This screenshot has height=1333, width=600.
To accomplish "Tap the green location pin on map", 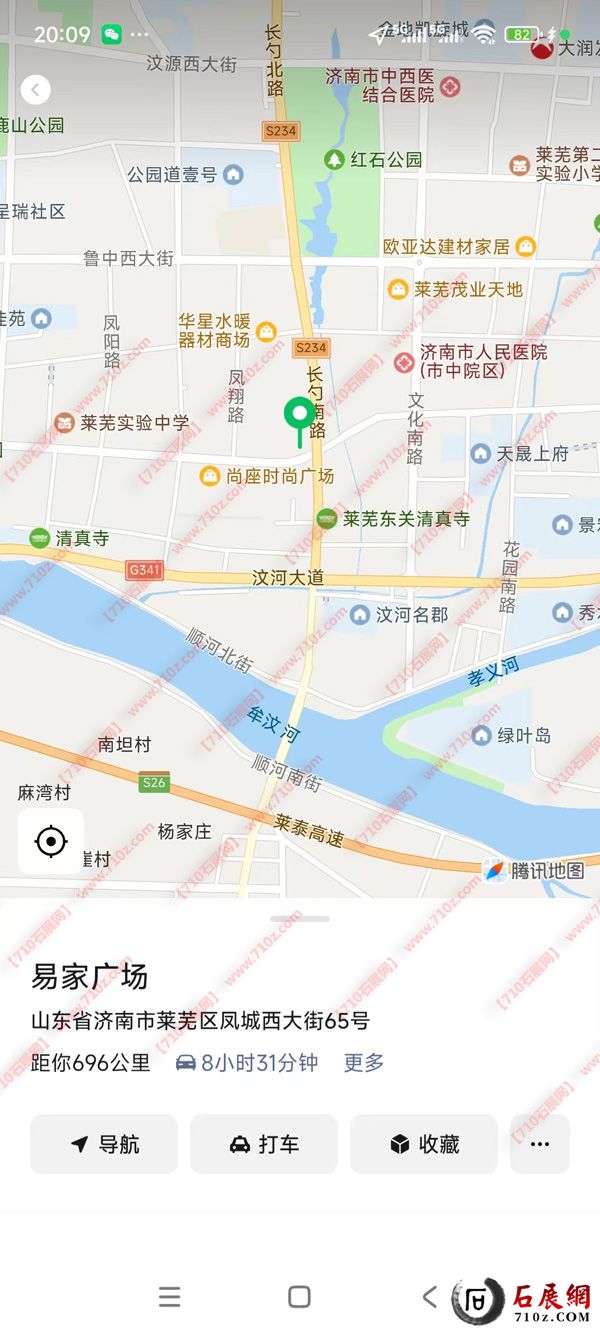I will [x=299, y=414].
